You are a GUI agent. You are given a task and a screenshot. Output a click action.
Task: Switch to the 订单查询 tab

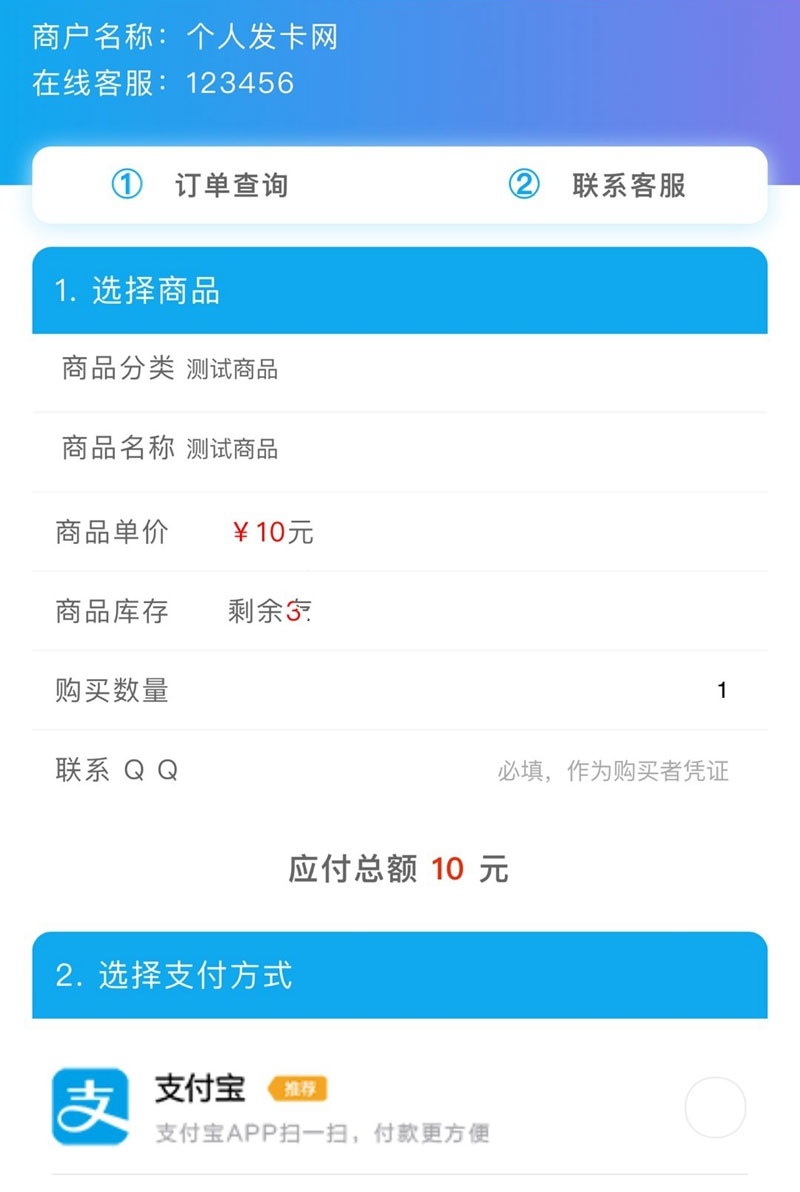[x=232, y=186]
